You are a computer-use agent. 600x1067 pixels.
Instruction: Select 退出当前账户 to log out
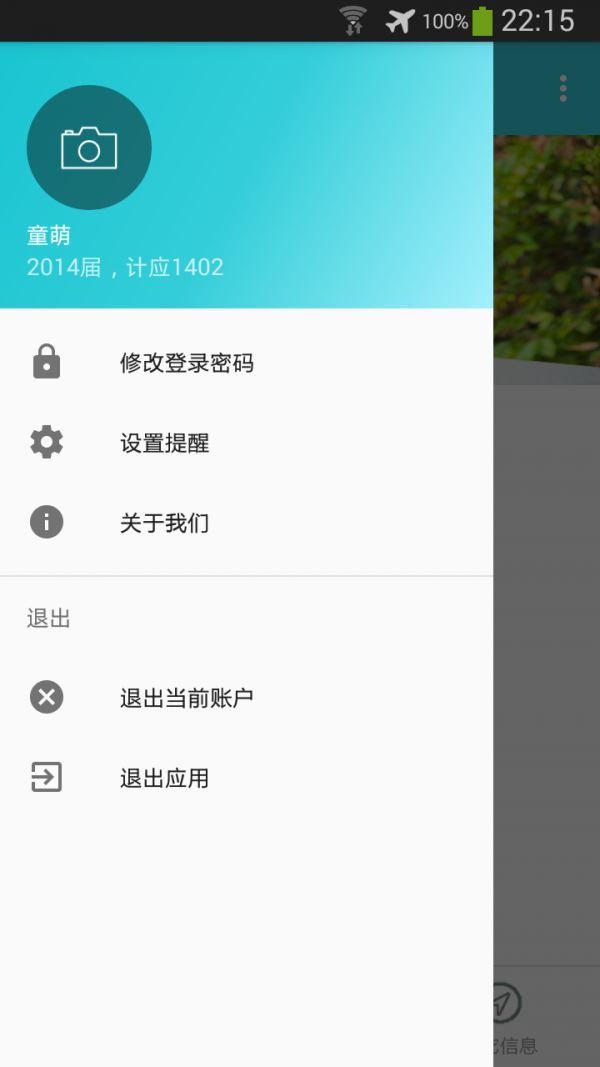186,698
